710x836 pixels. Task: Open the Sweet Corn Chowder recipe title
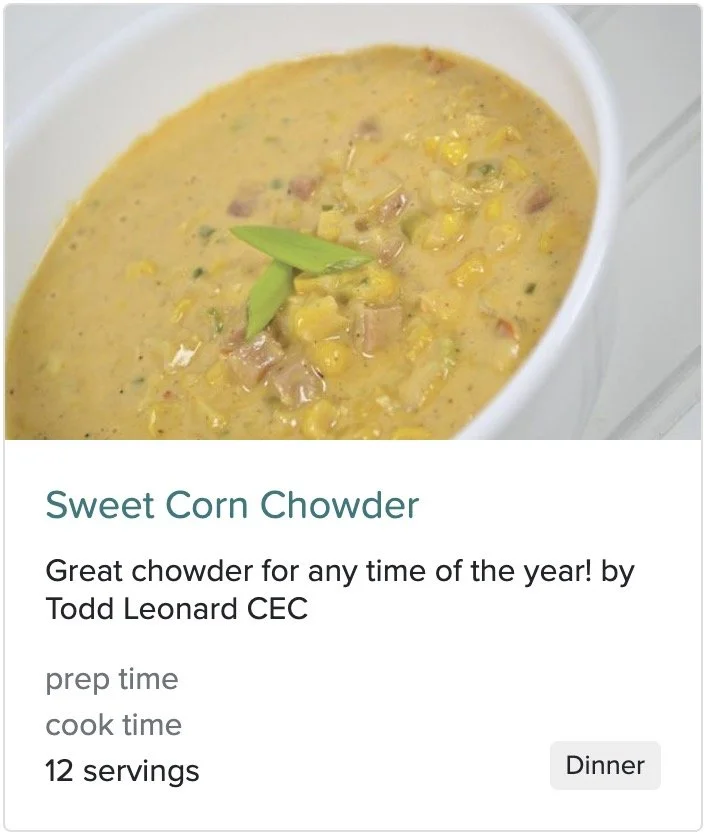pos(232,504)
